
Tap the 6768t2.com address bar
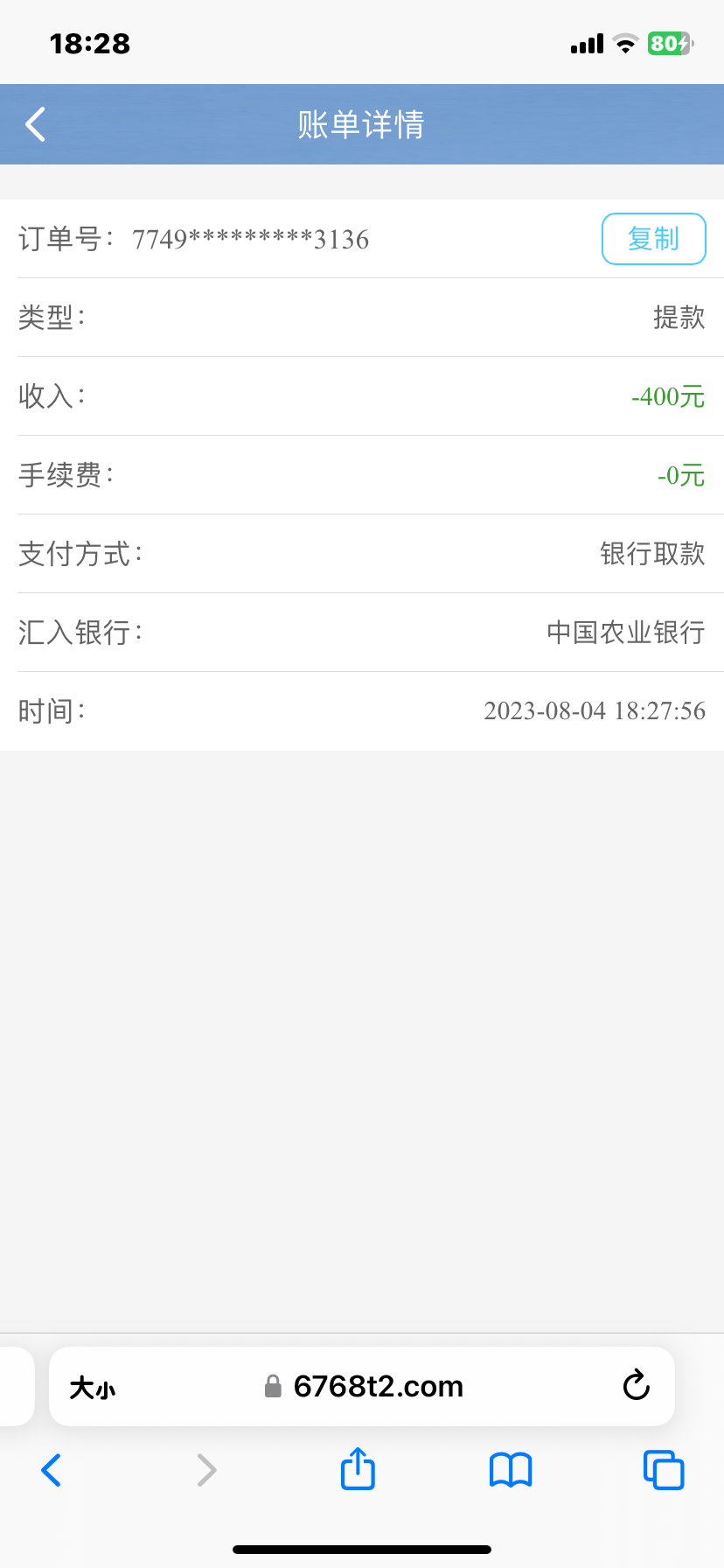click(x=378, y=1387)
